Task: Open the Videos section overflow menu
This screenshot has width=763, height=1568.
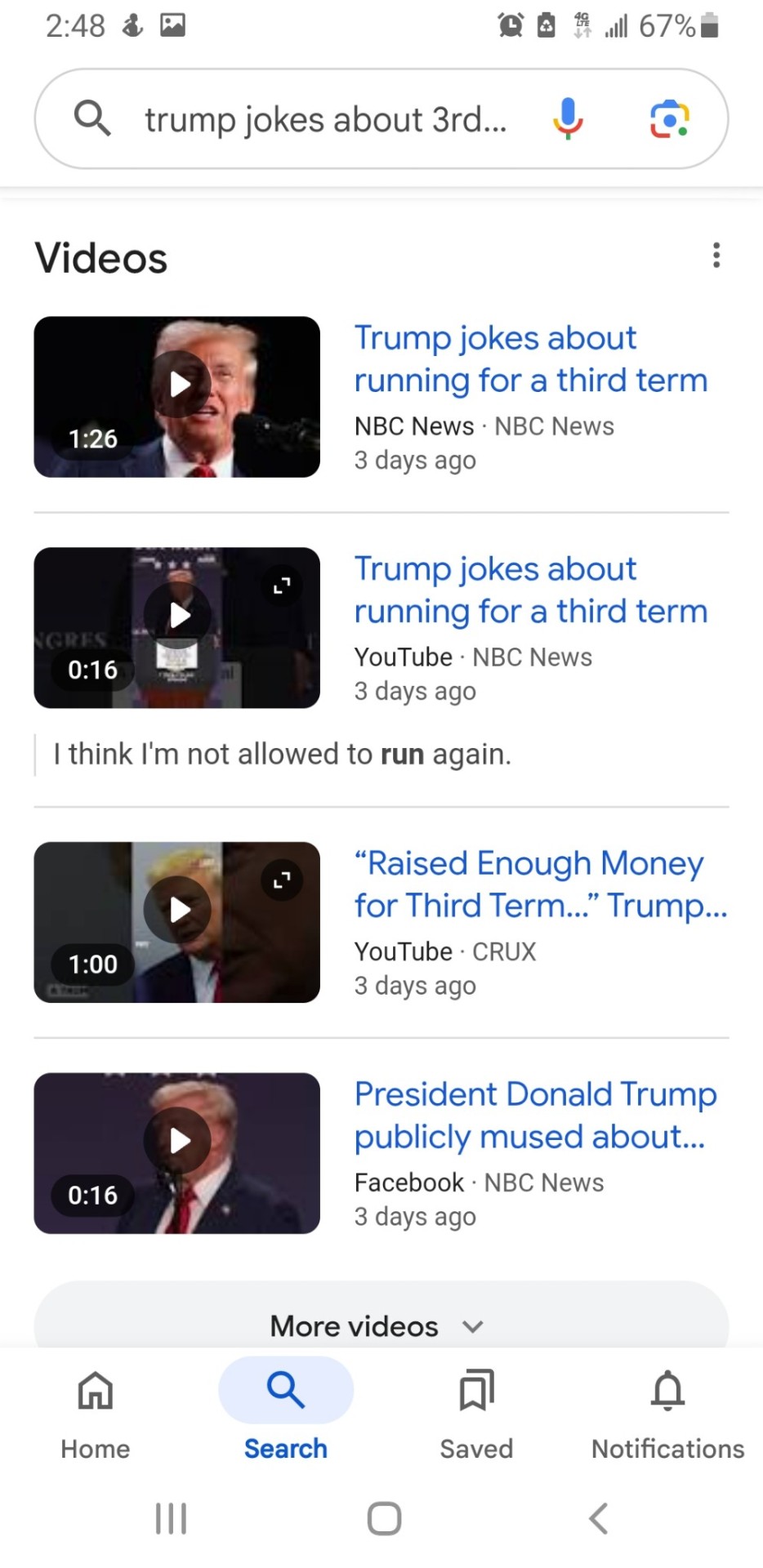Action: coord(716,256)
